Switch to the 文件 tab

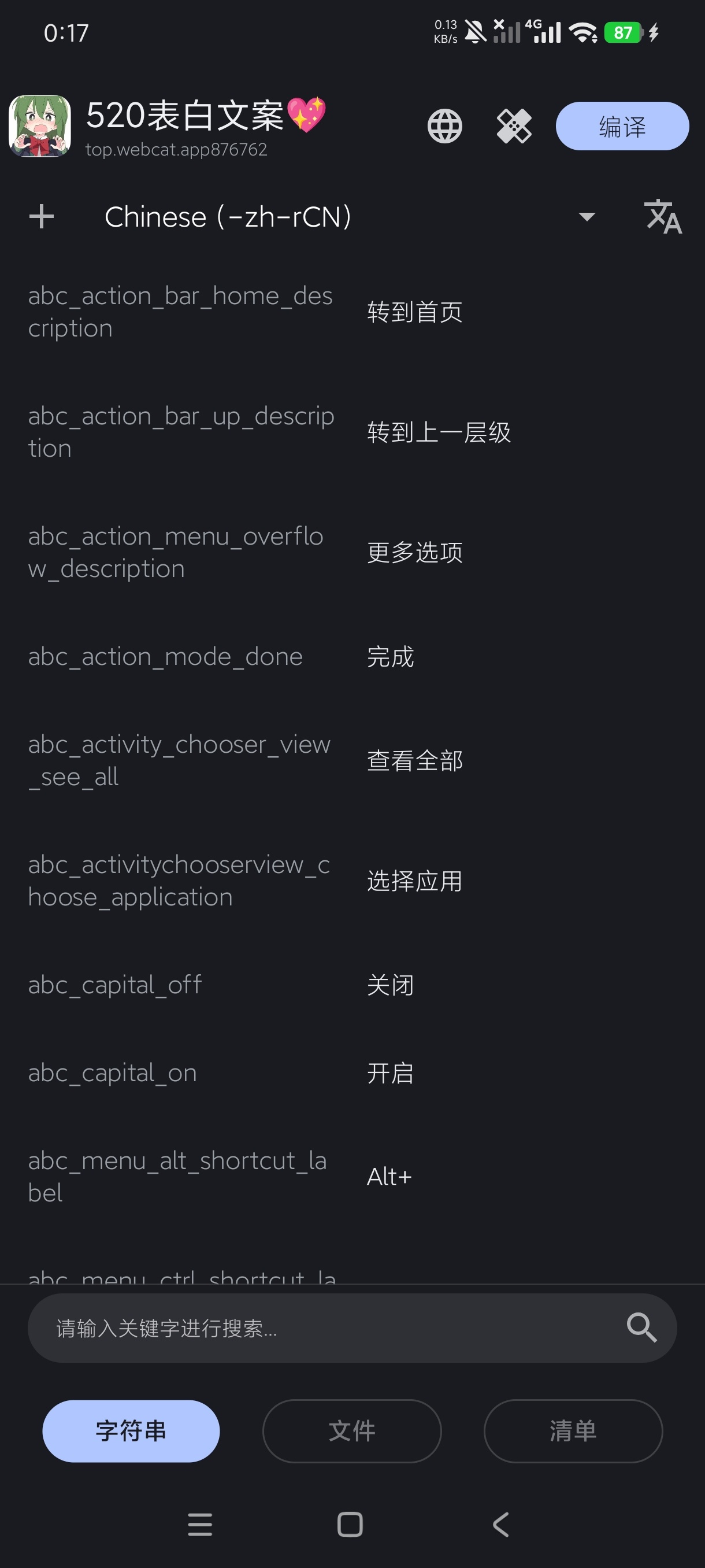(351, 1431)
